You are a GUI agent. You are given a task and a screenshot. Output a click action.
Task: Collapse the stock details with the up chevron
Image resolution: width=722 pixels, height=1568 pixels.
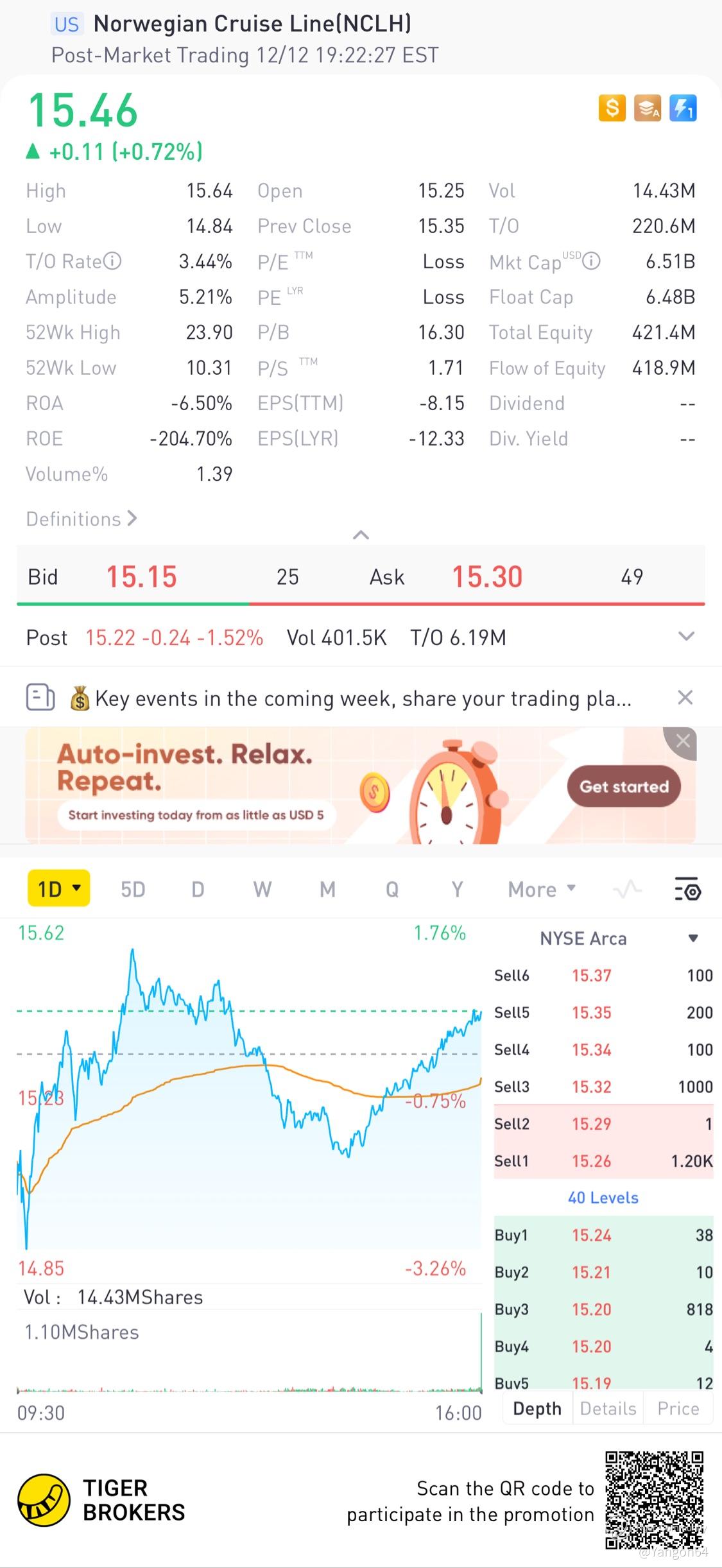[x=361, y=535]
